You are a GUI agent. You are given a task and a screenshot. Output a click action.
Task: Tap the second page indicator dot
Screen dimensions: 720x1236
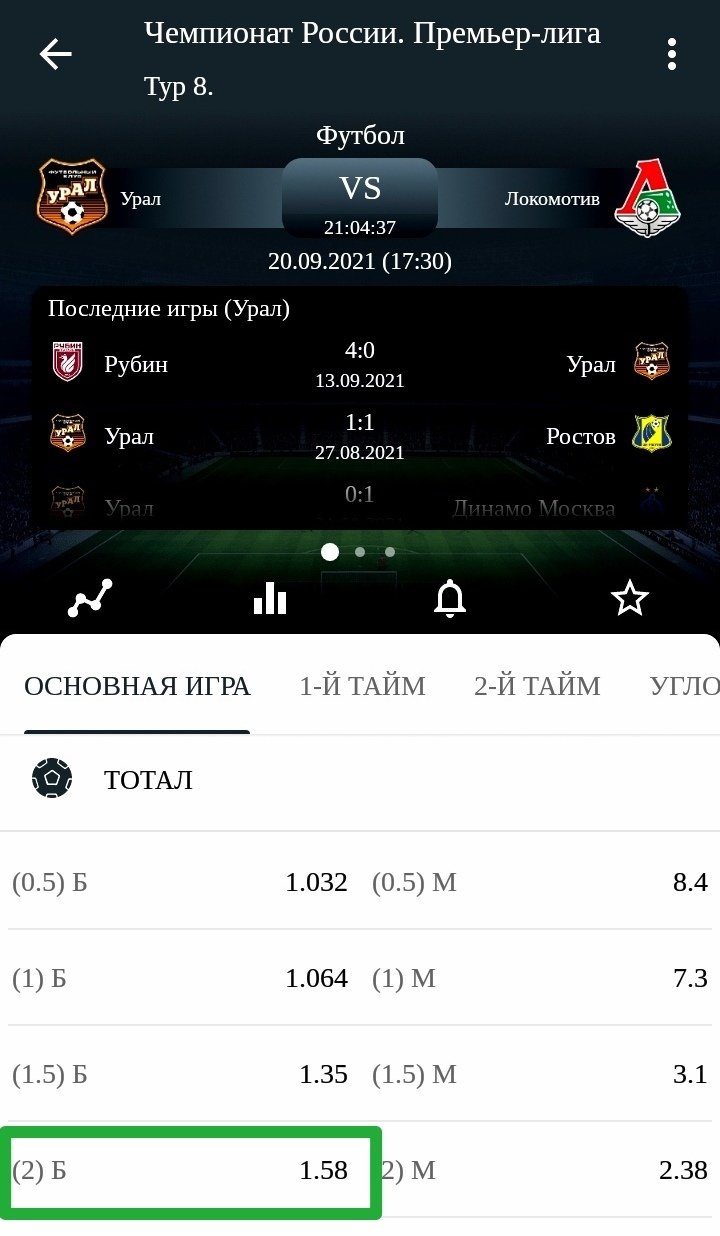[360, 552]
